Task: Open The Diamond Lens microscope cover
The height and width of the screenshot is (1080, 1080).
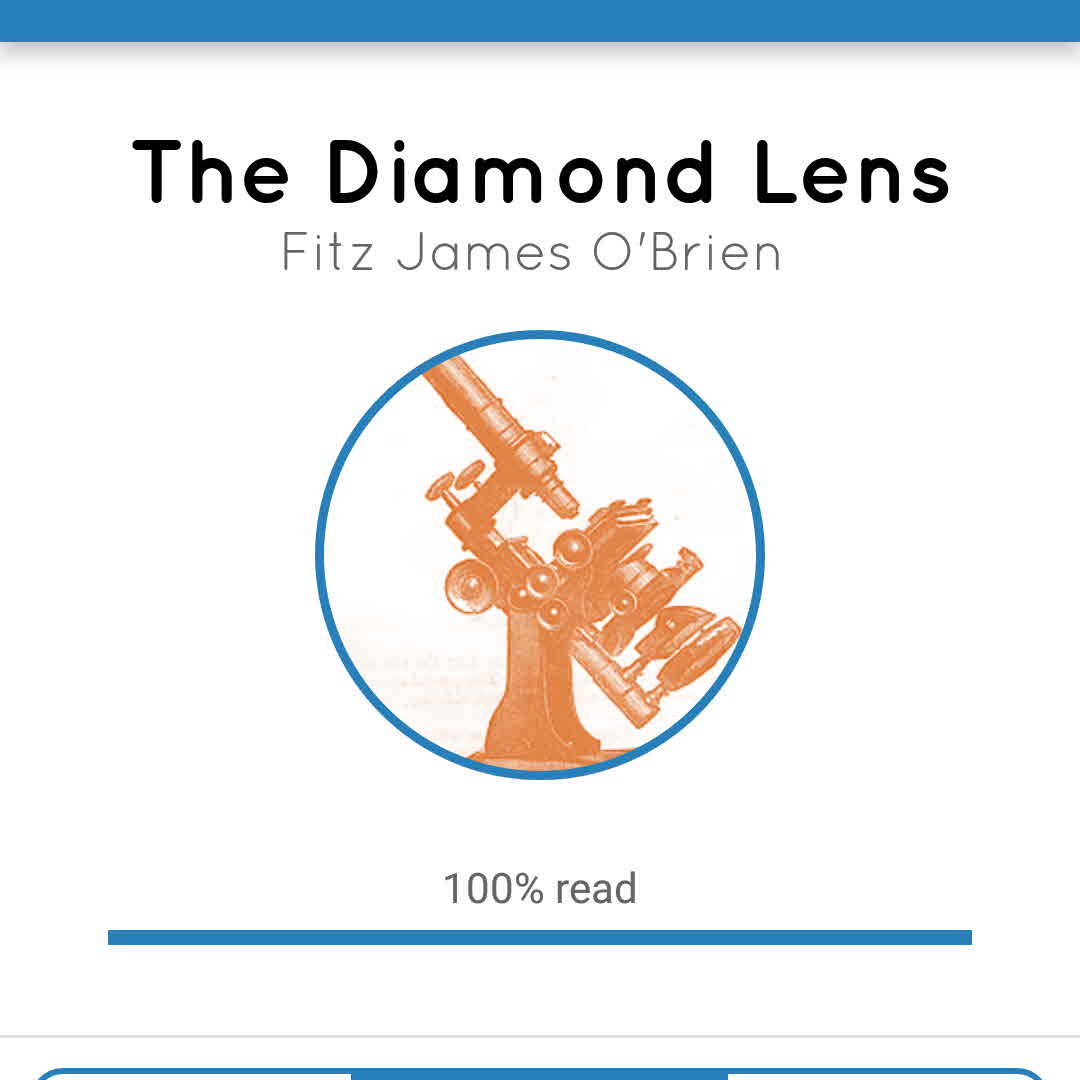Action: click(540, 554)
